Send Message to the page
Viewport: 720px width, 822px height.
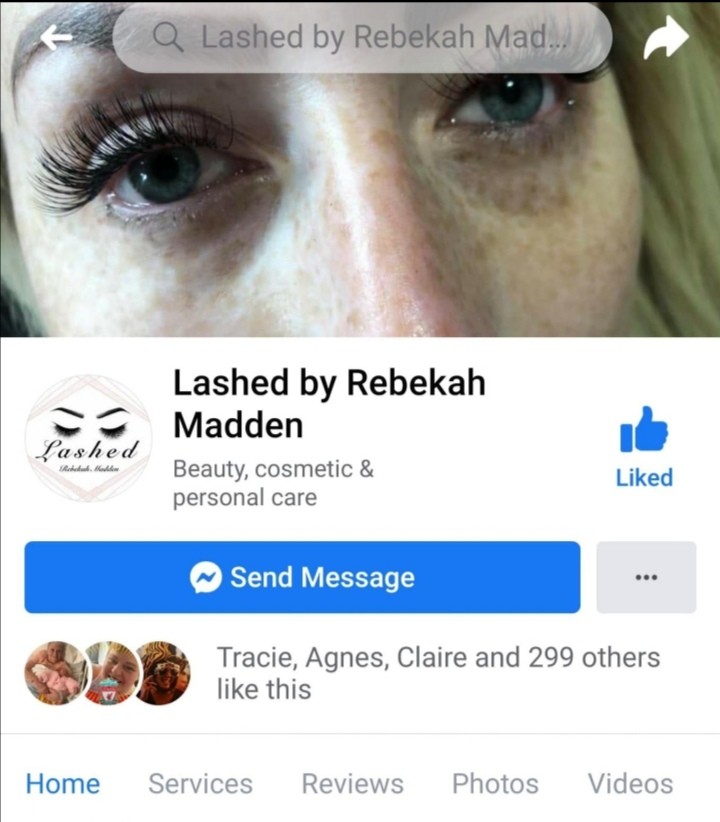pos(302,577)
